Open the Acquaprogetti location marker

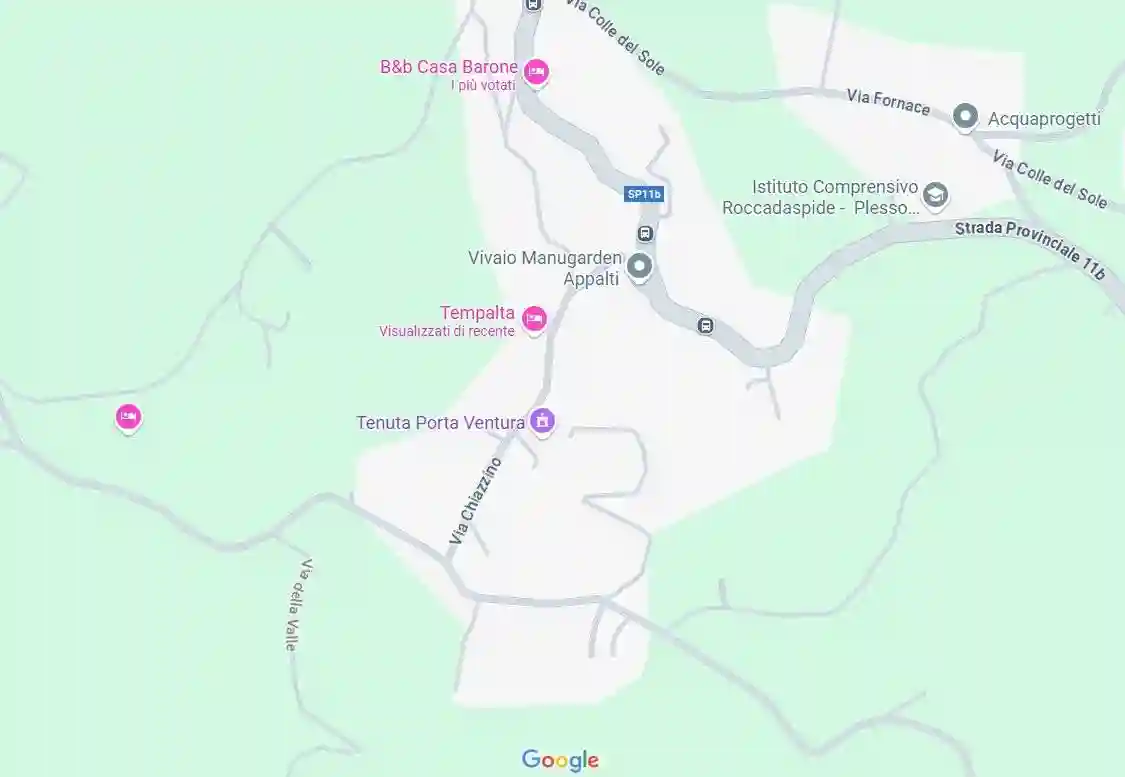[965, 117]
